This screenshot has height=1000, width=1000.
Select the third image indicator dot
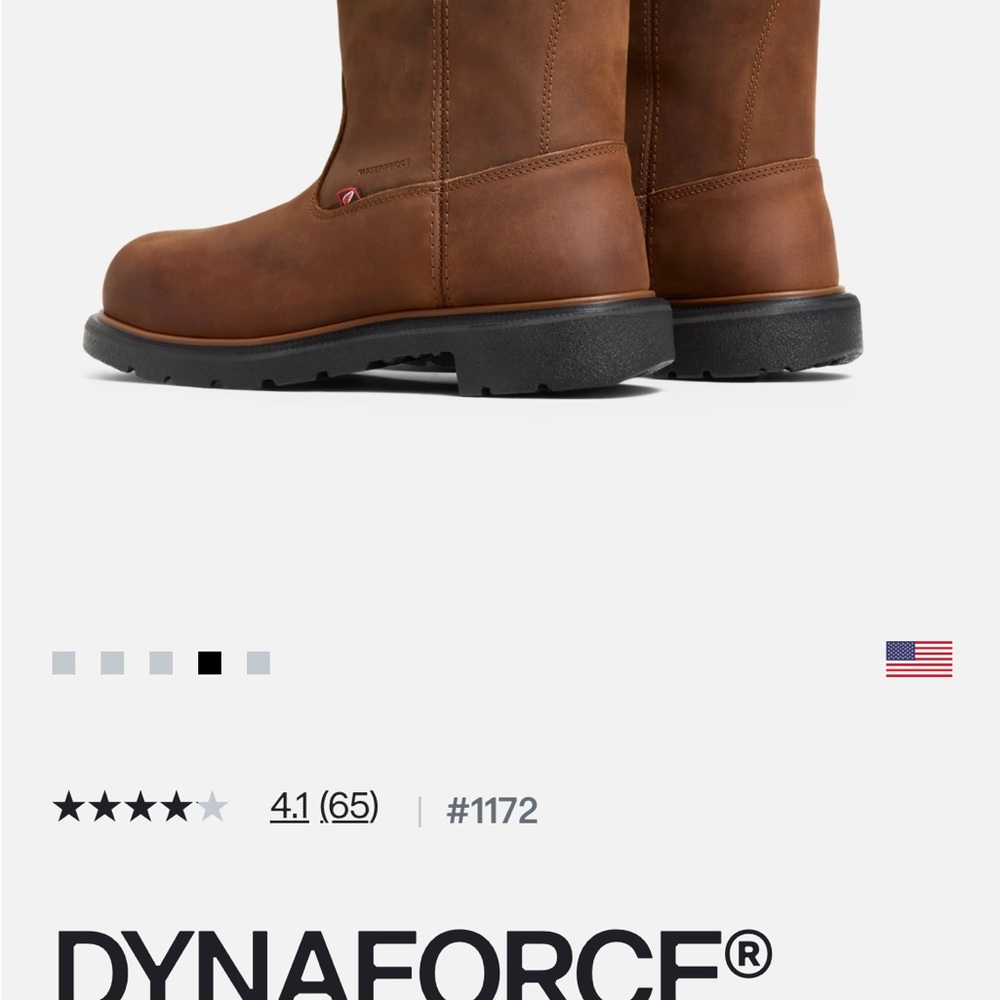[x=161, y=663]
